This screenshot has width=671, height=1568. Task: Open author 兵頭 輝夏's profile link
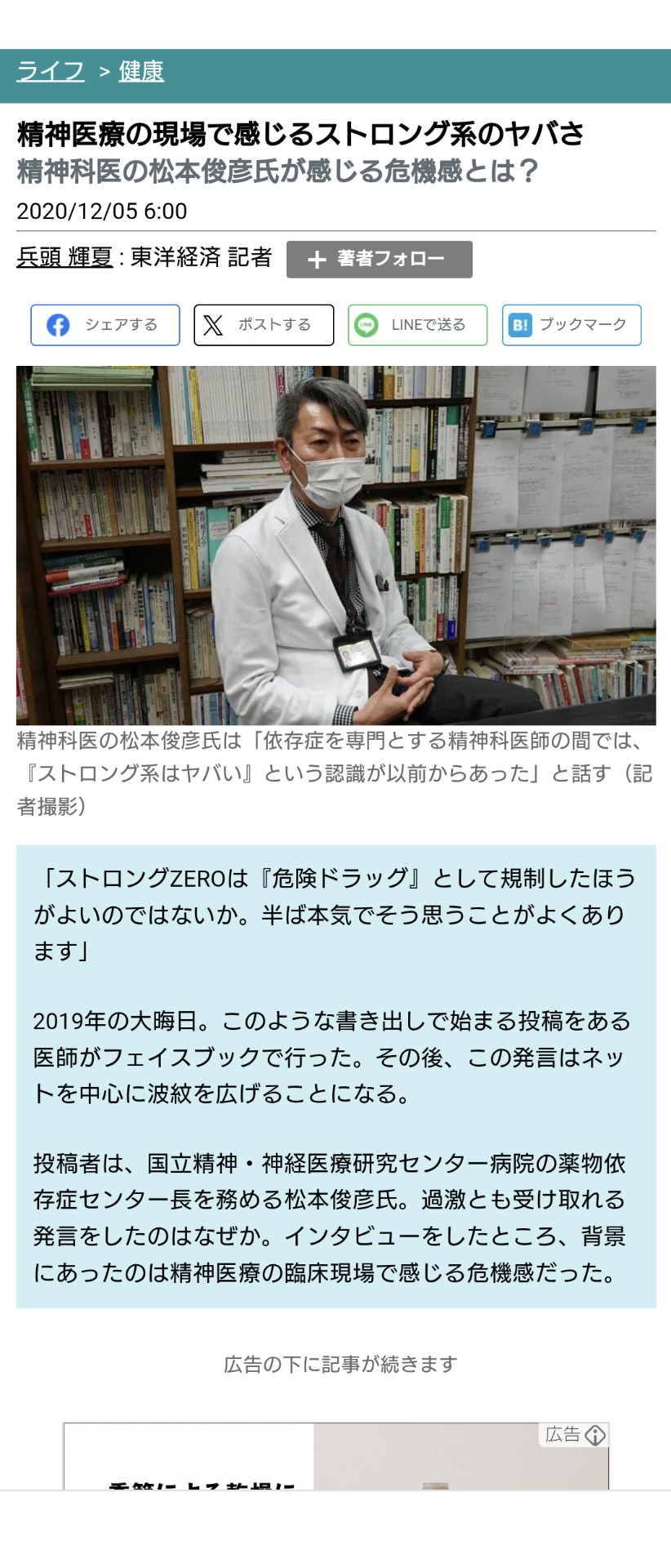(64, 257)
